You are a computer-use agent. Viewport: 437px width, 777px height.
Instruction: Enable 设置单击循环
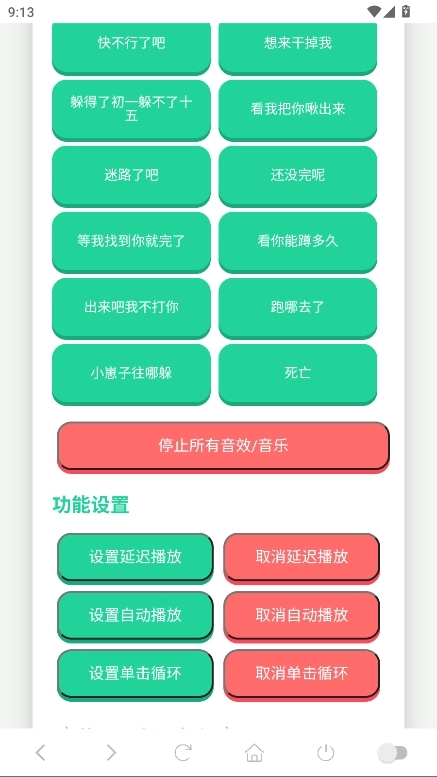pyautogui.click(x=135, y=673)
